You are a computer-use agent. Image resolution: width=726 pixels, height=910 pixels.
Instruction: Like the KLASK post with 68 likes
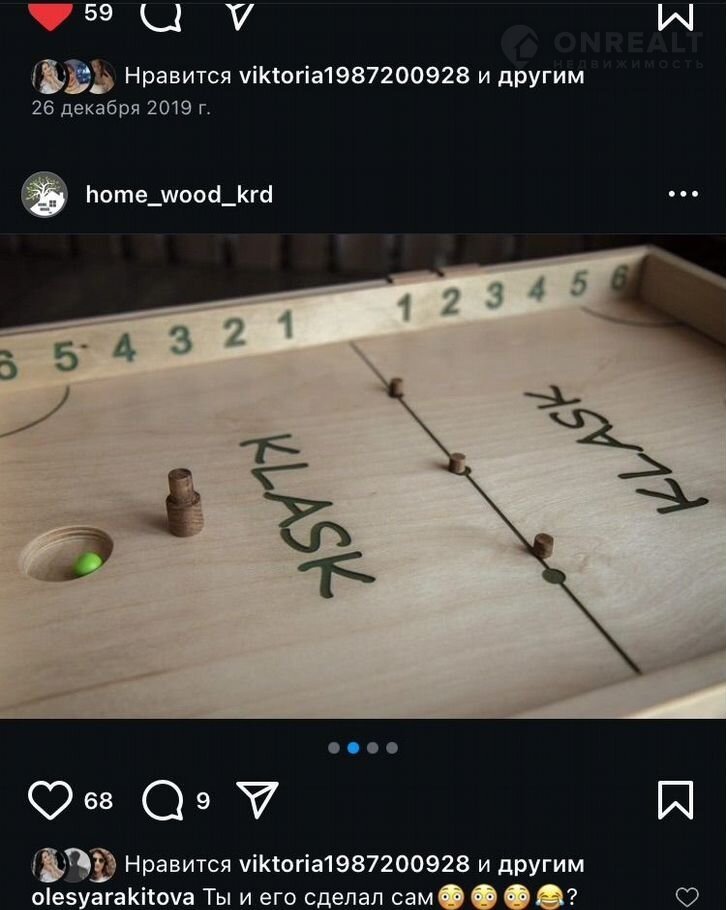49,800
